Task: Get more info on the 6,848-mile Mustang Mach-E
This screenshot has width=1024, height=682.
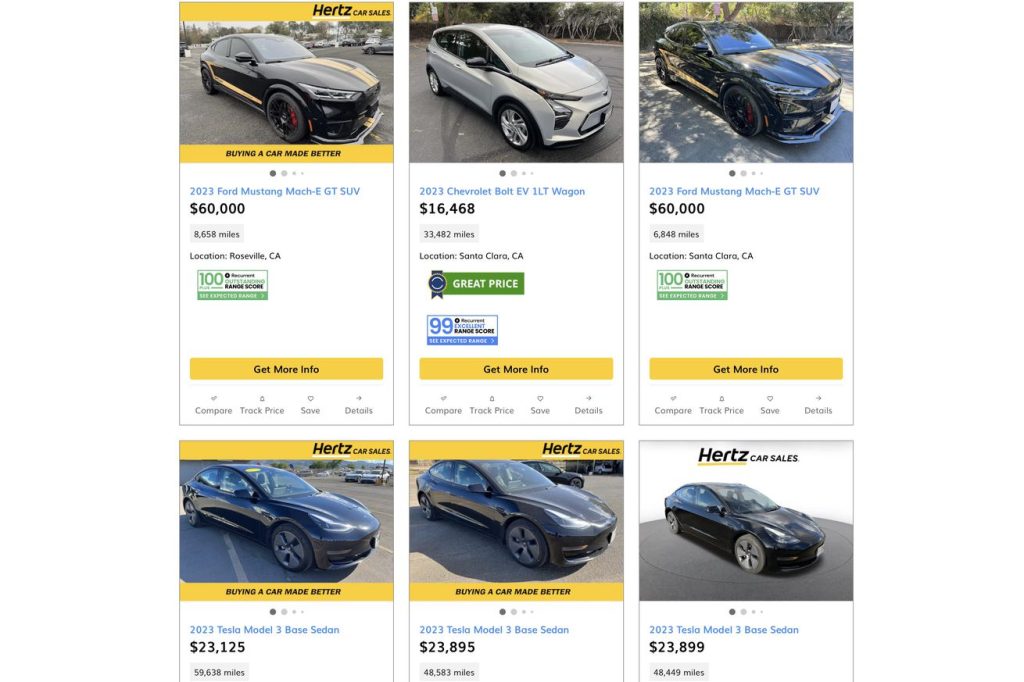Action: [x=746, y=369]
